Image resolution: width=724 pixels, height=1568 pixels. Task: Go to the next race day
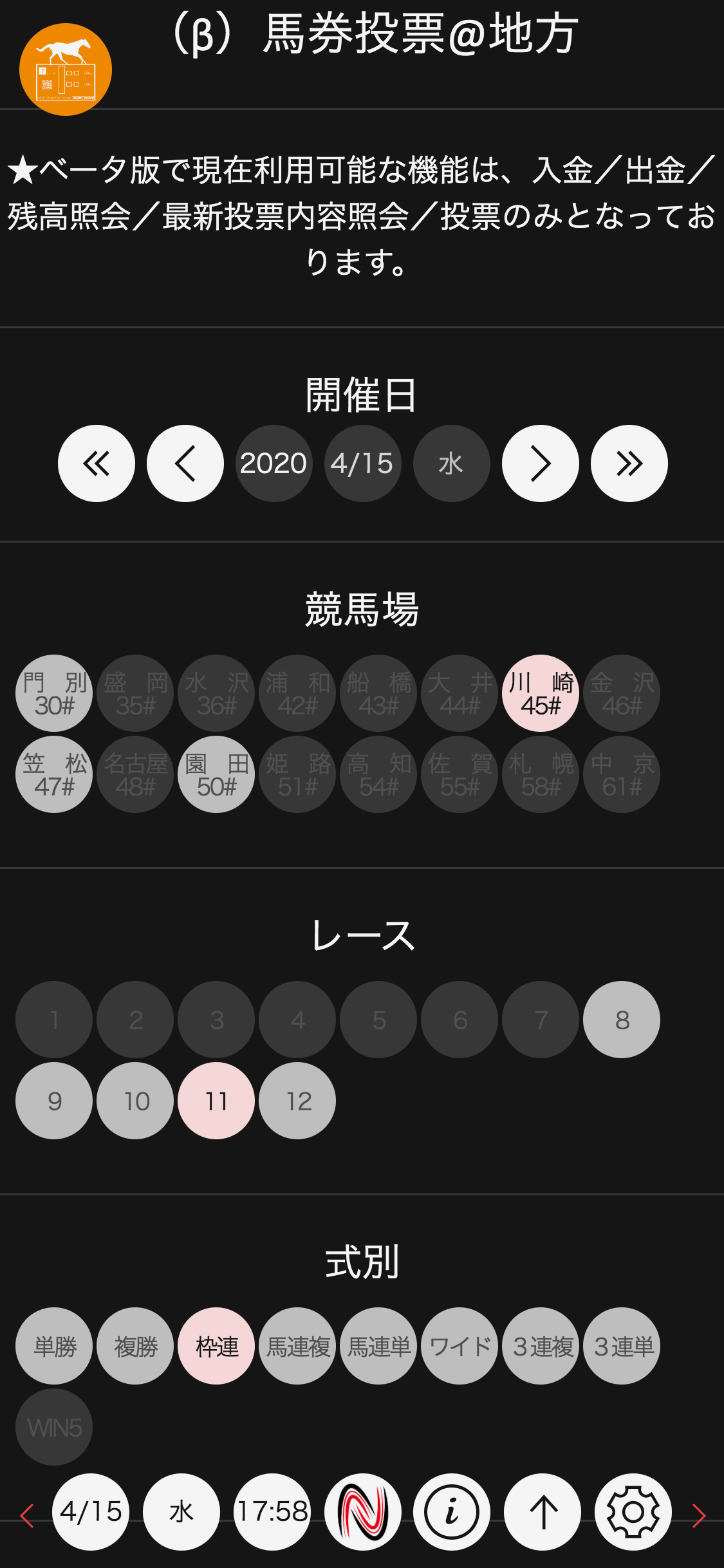pyautogui.click(x=540, y=463)
